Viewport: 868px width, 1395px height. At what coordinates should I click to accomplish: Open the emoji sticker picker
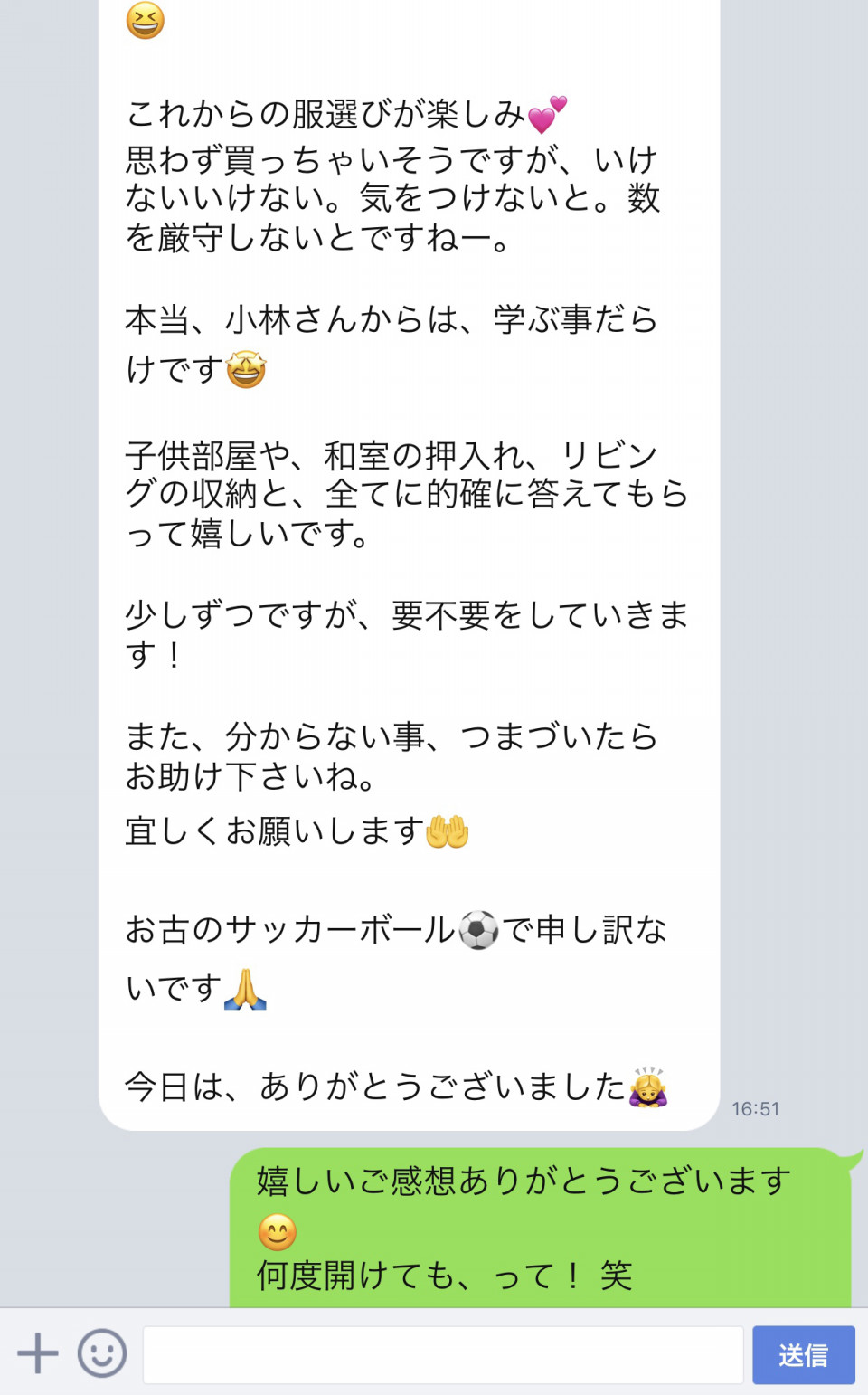click(x=102, y=1353)
